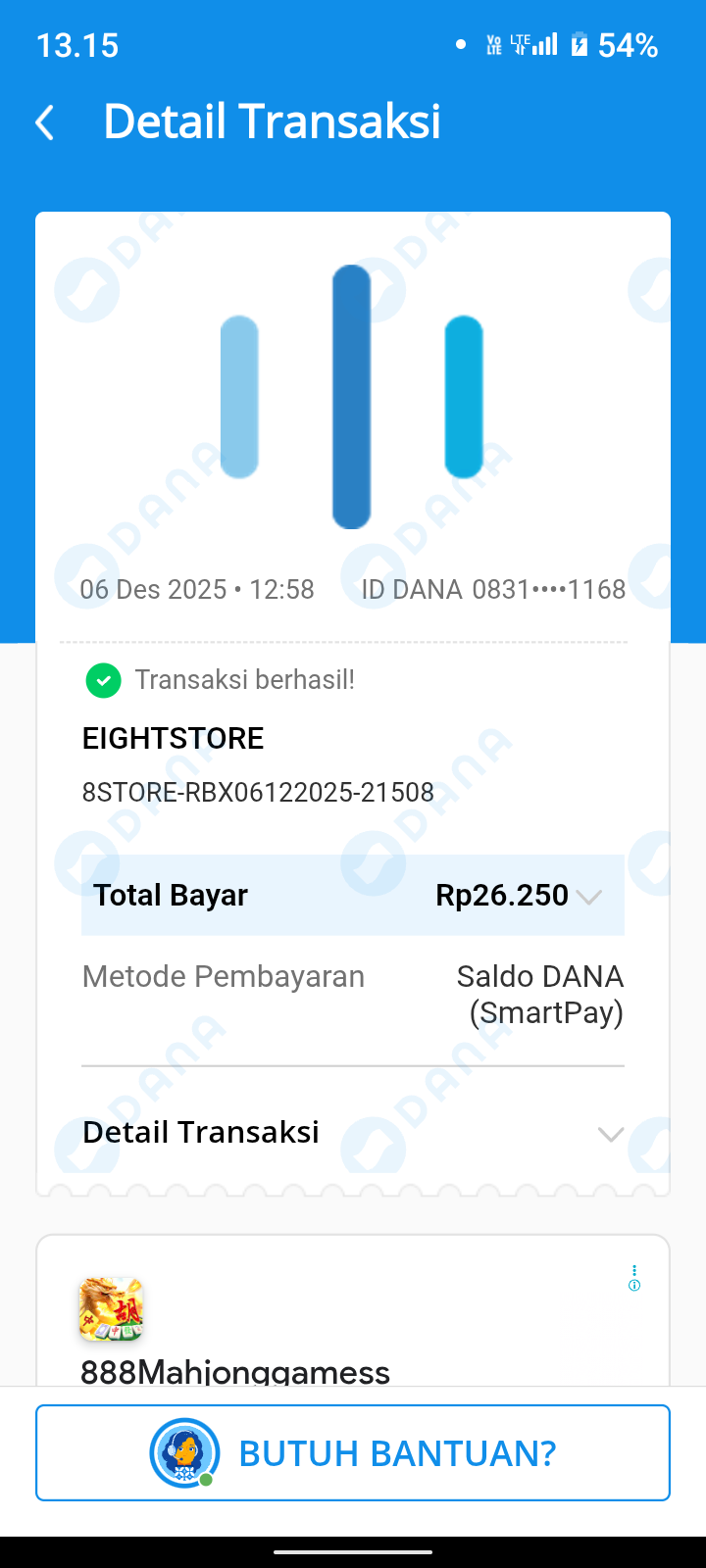Tap the Butuh Bantuan help button
The height and width of the screenshot is (1568, 706).
coord(353,1453)
